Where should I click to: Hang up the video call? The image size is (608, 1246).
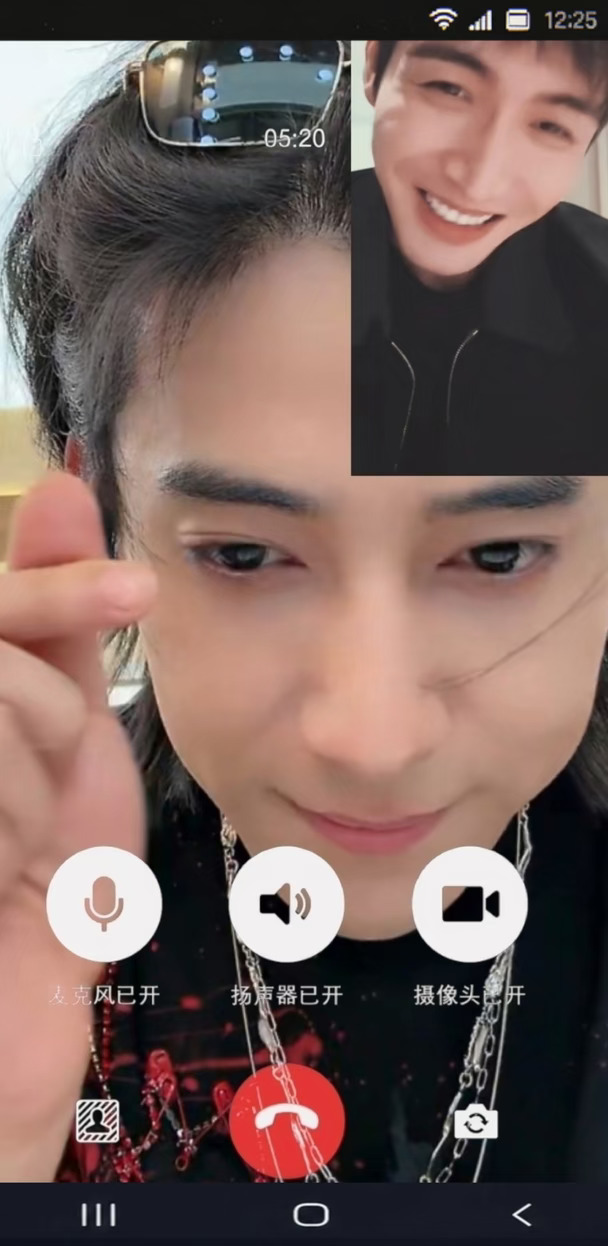pos(287,1120)
